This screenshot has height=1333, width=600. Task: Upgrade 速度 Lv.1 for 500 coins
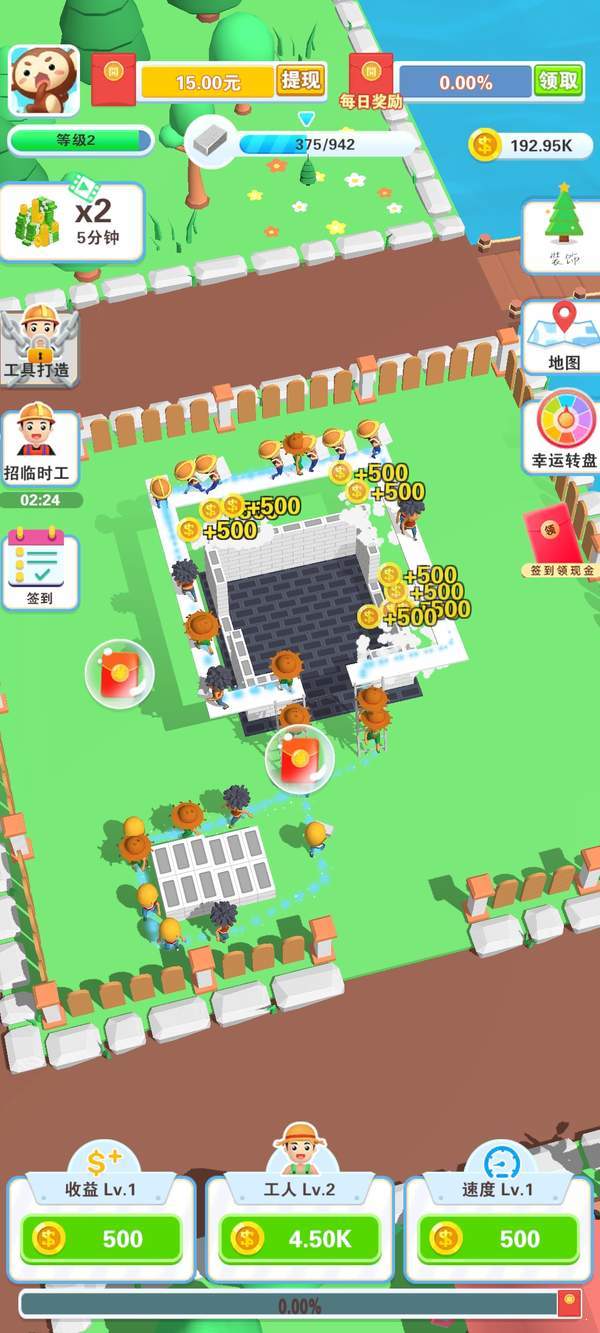tap(498, 1240)
